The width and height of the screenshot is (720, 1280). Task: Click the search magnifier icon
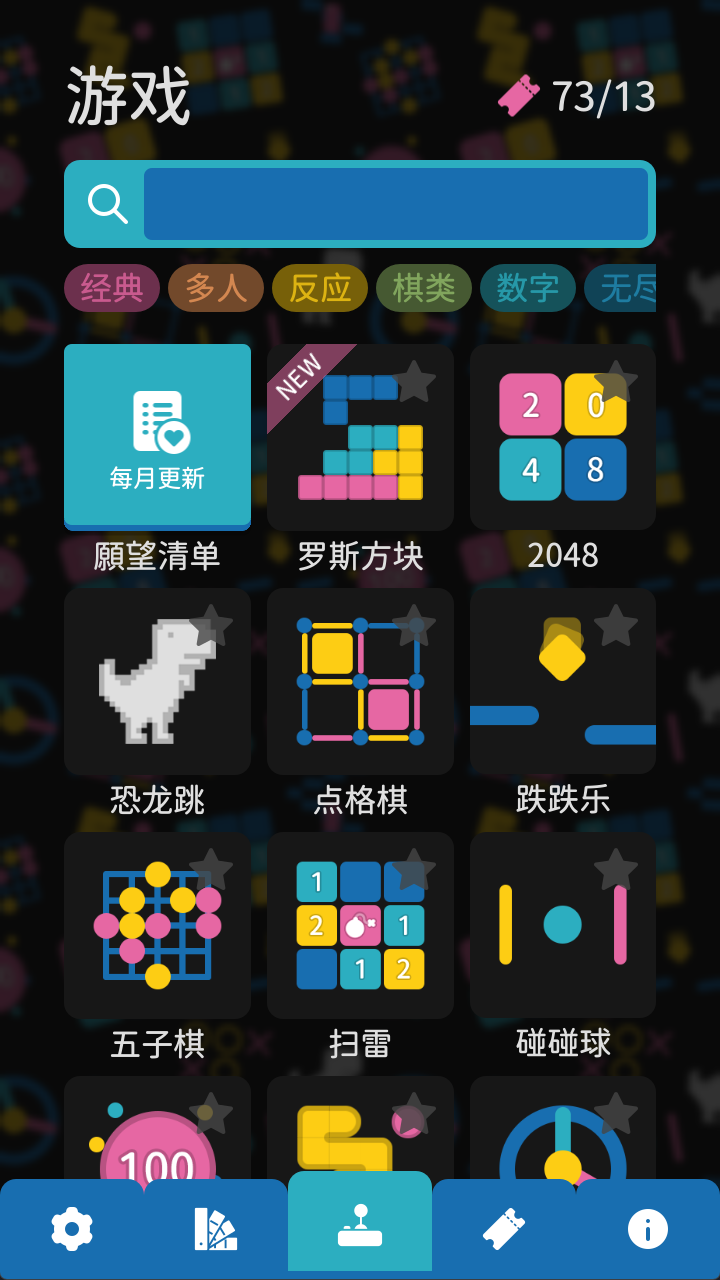106,203
